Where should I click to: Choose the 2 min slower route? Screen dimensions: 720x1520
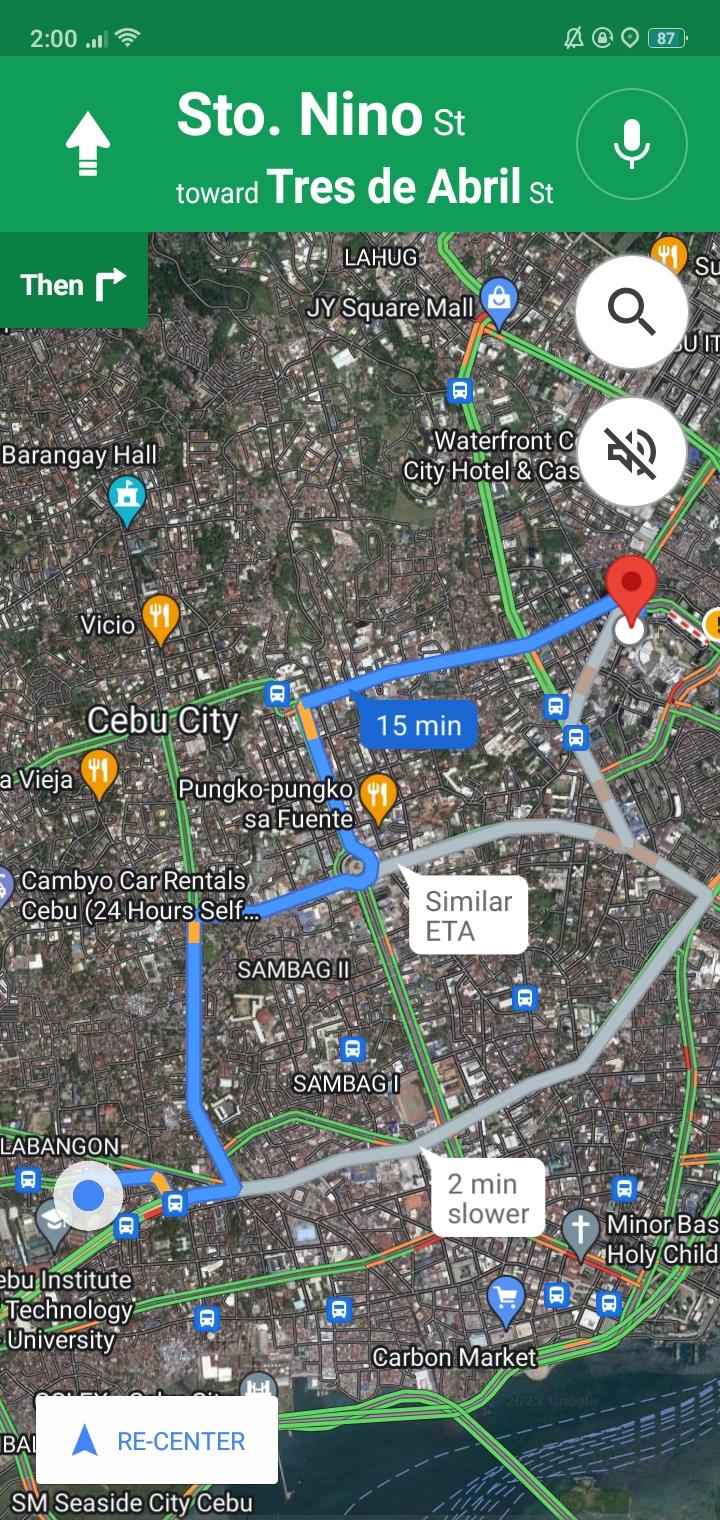(x=488, y=1198)
